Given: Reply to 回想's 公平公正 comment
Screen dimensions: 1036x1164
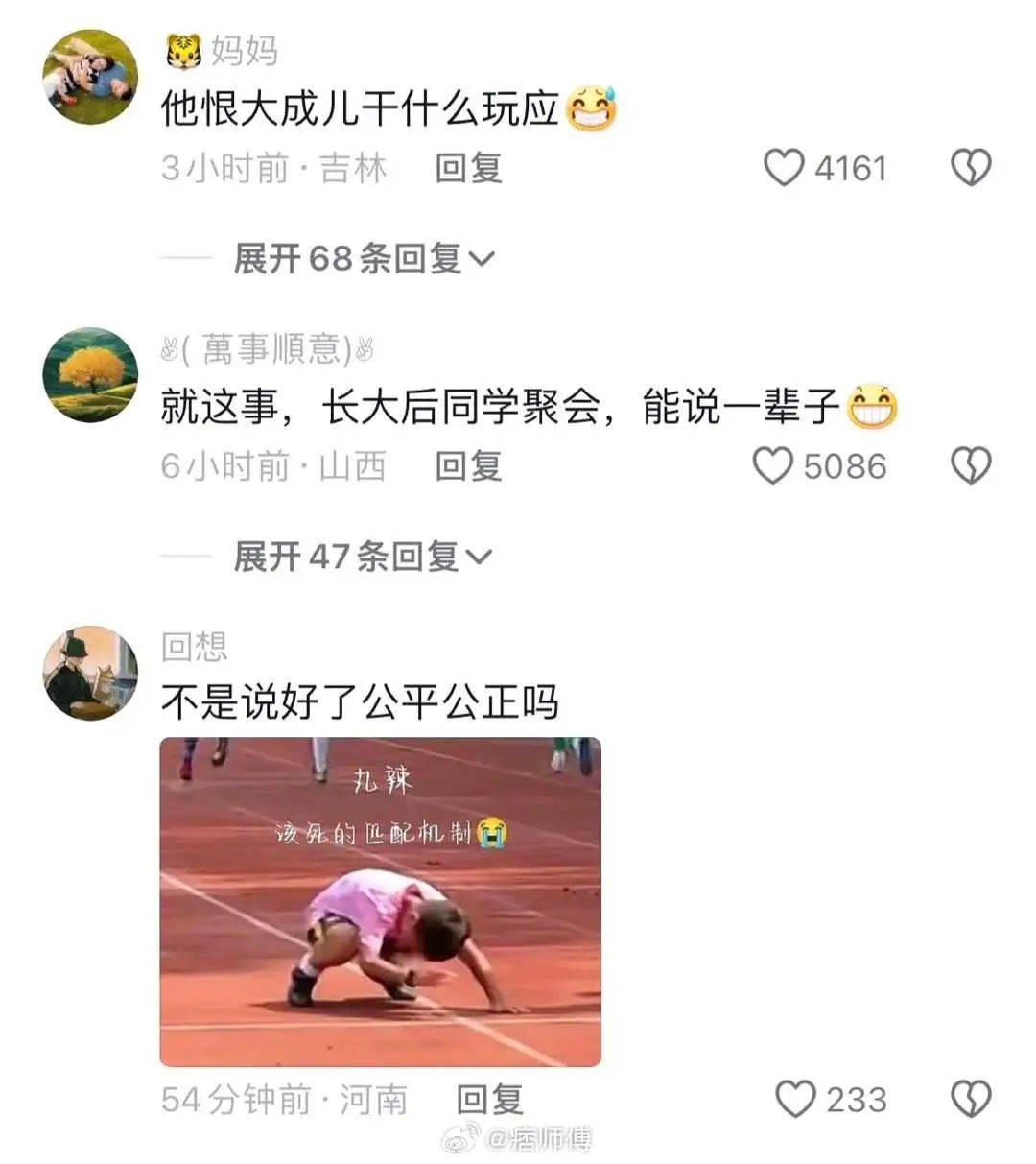Looking at the screenshot, I should click(x=489, y=1099).
